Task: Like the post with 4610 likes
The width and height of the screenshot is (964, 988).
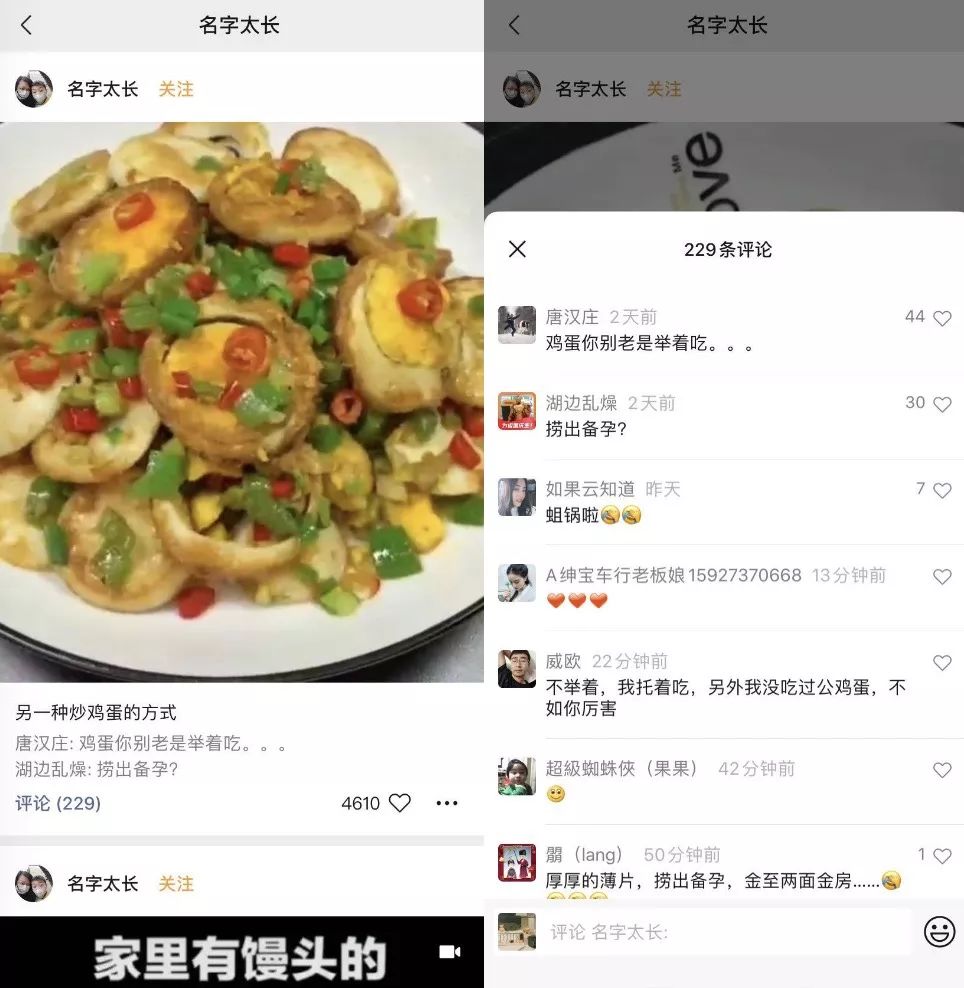Action: 400,803
